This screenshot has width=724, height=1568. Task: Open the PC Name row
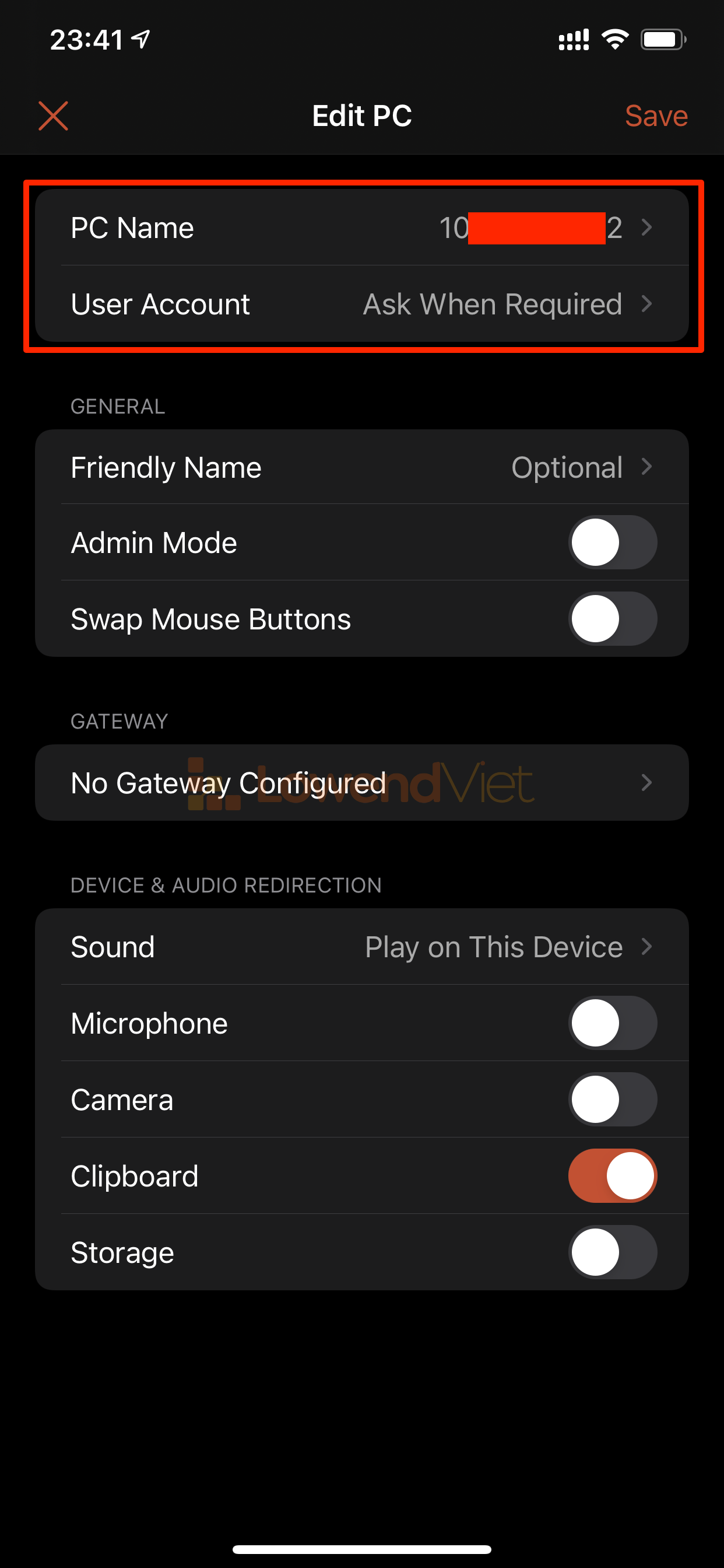361,228
